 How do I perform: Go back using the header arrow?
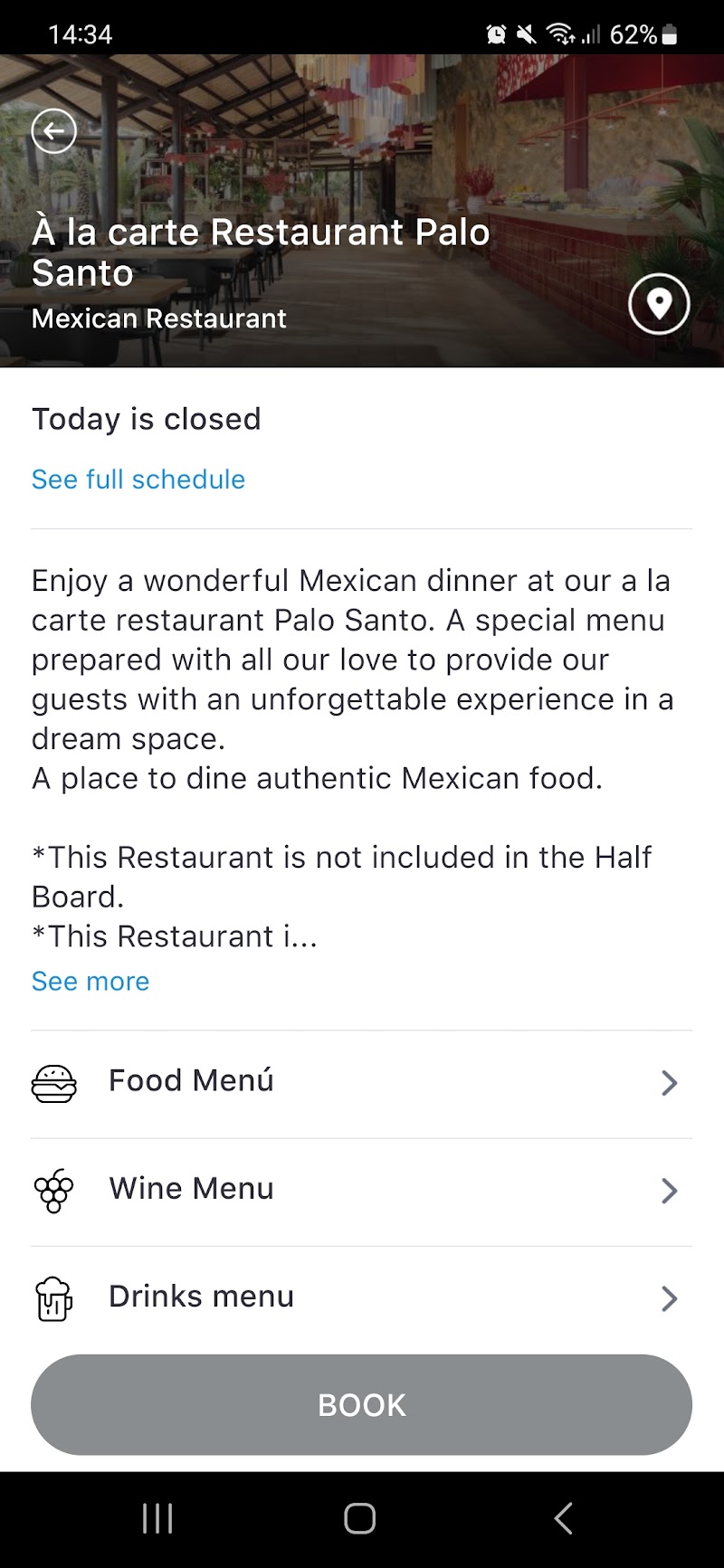tap(54, 131)
